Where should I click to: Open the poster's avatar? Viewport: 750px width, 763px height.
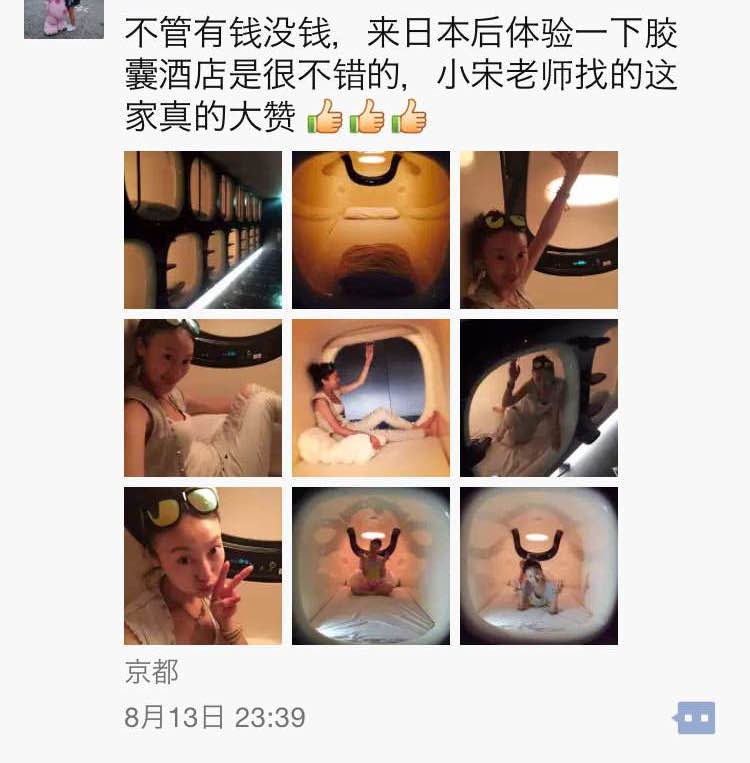tap(64, 18)
